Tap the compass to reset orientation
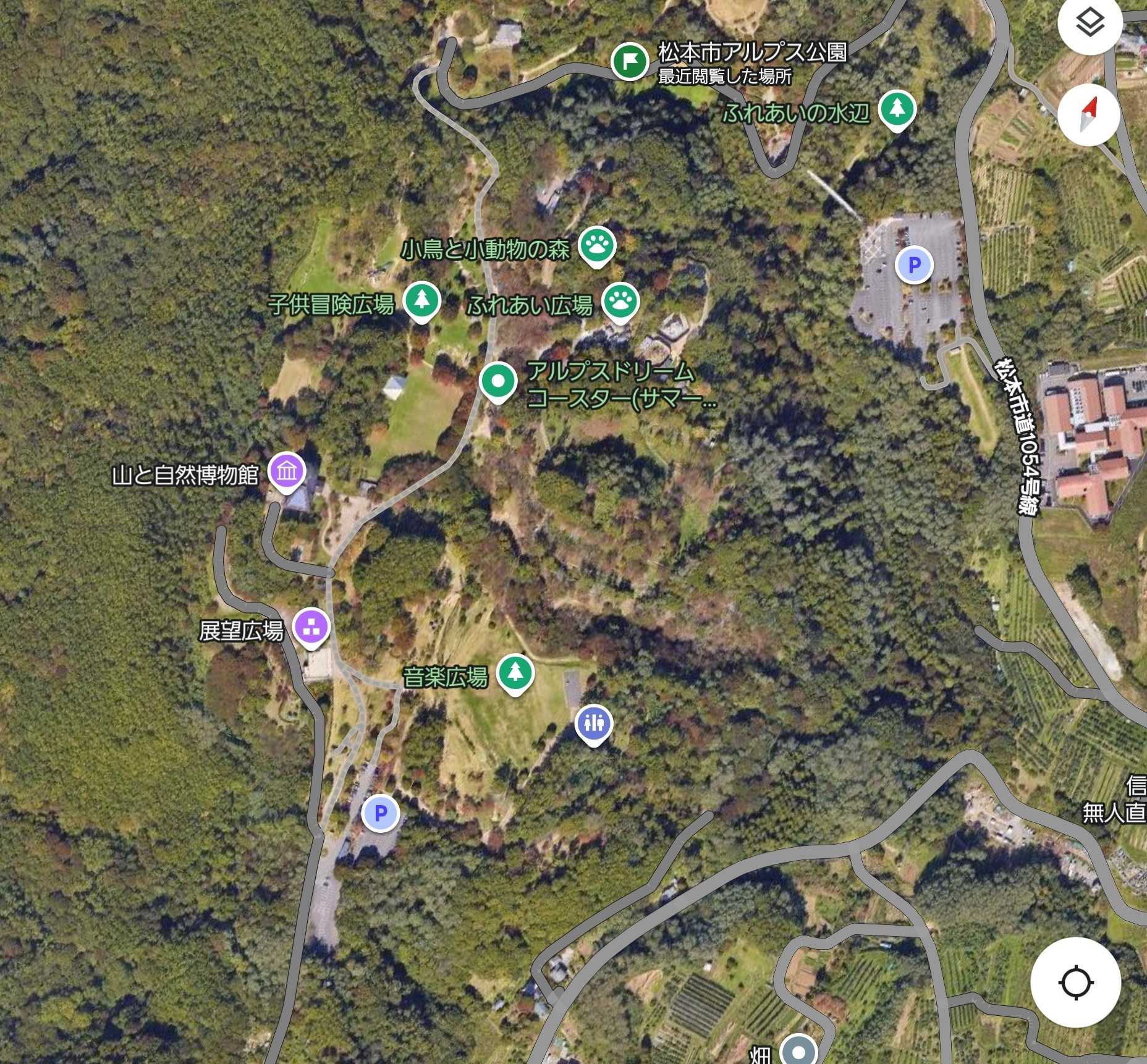This screenshot has width=1147, height=1064. [1089, 115]
